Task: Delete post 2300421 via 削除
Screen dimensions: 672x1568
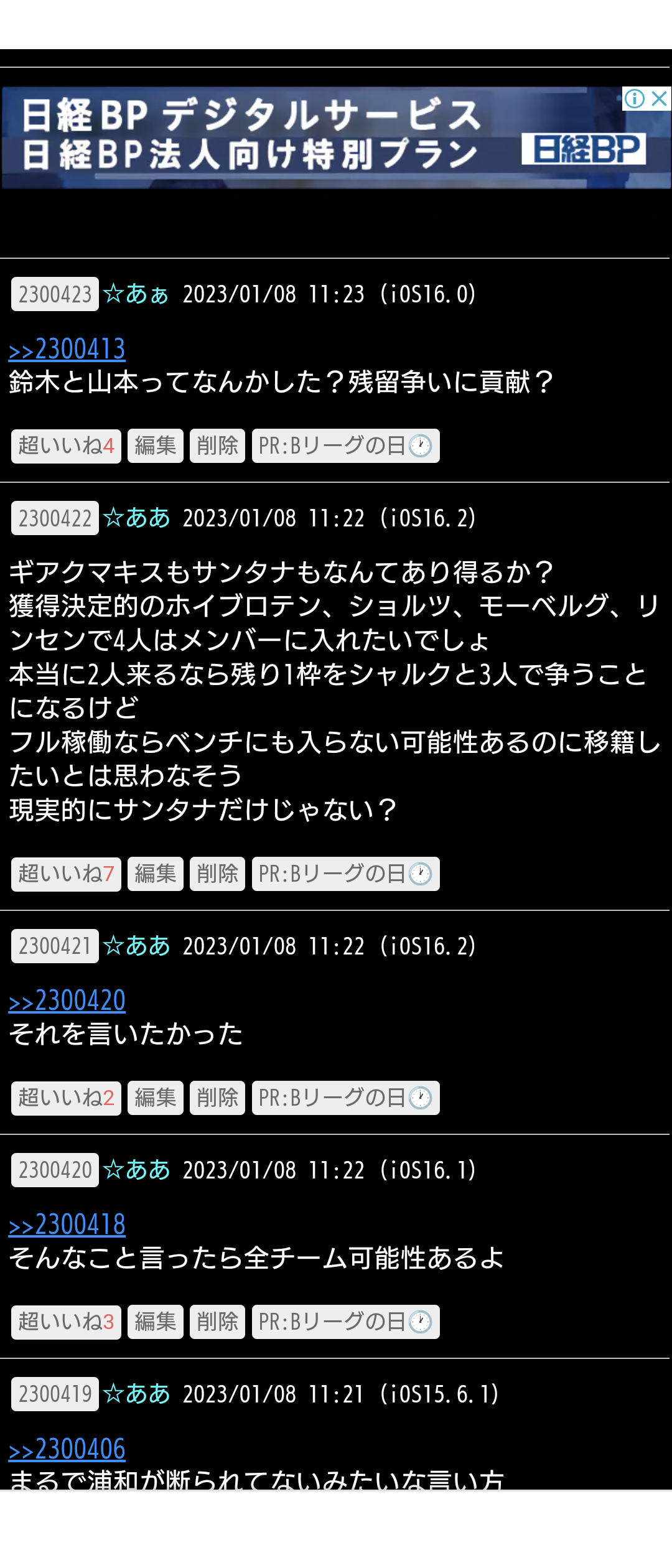Action: pos(217,1098)
